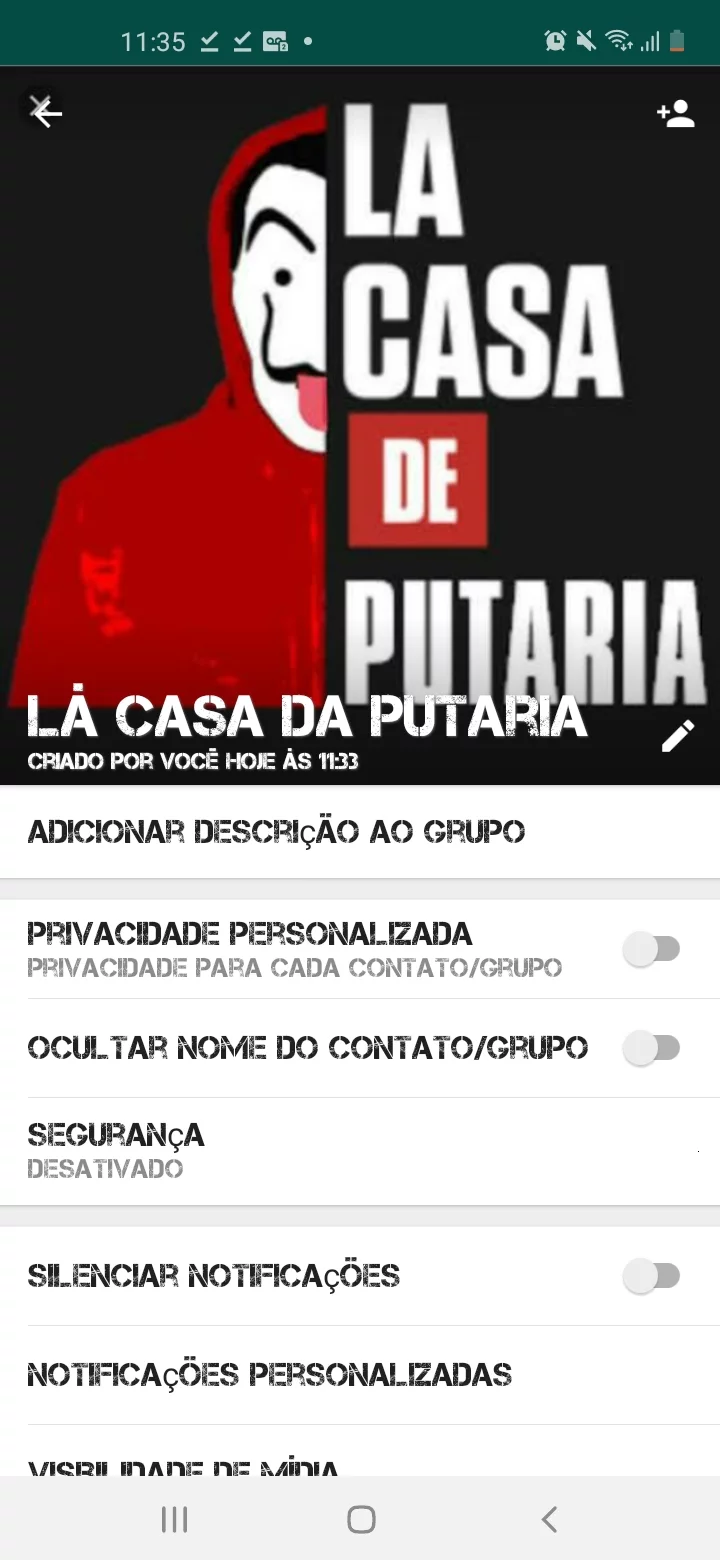Tap the system home button

pos(361,1520)
